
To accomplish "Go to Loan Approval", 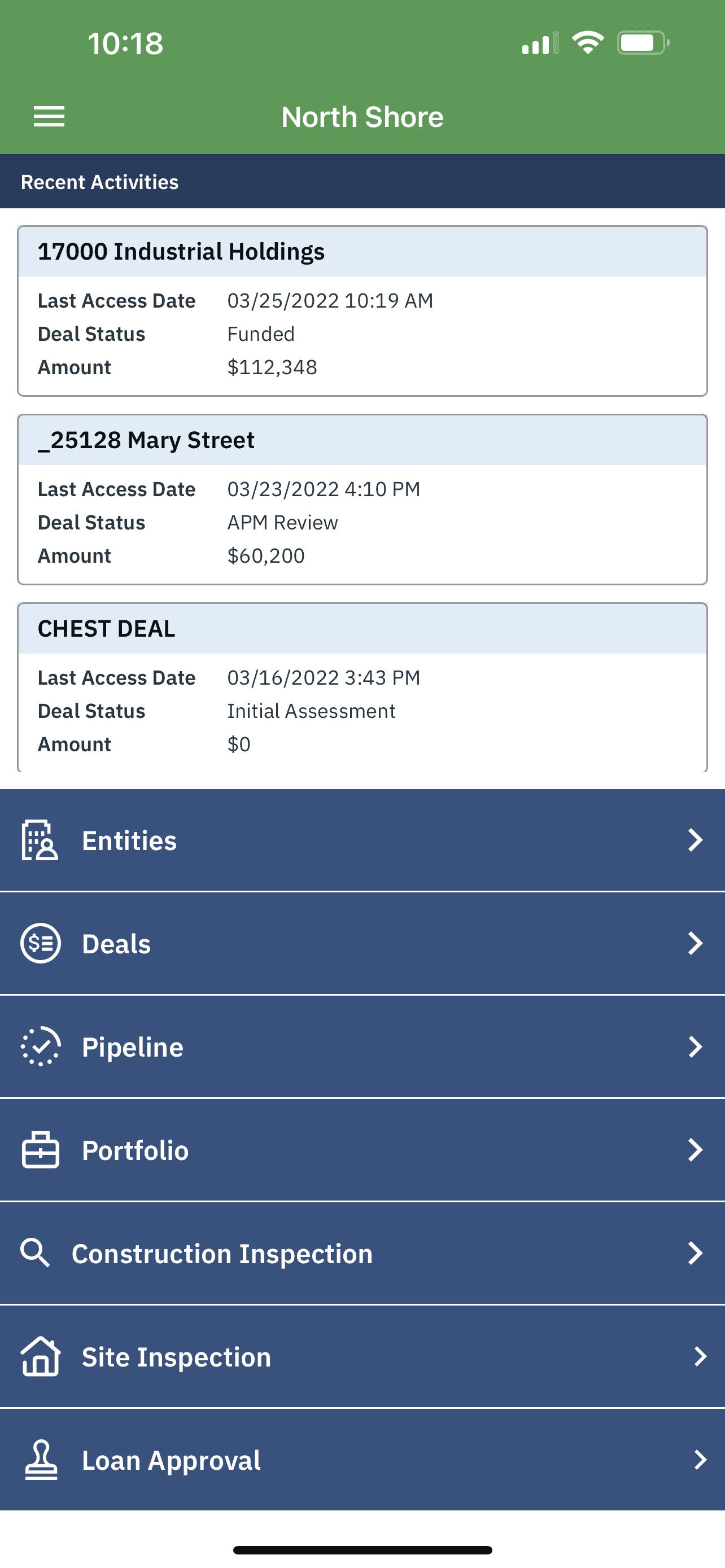I will click(x=362, y=1460).
